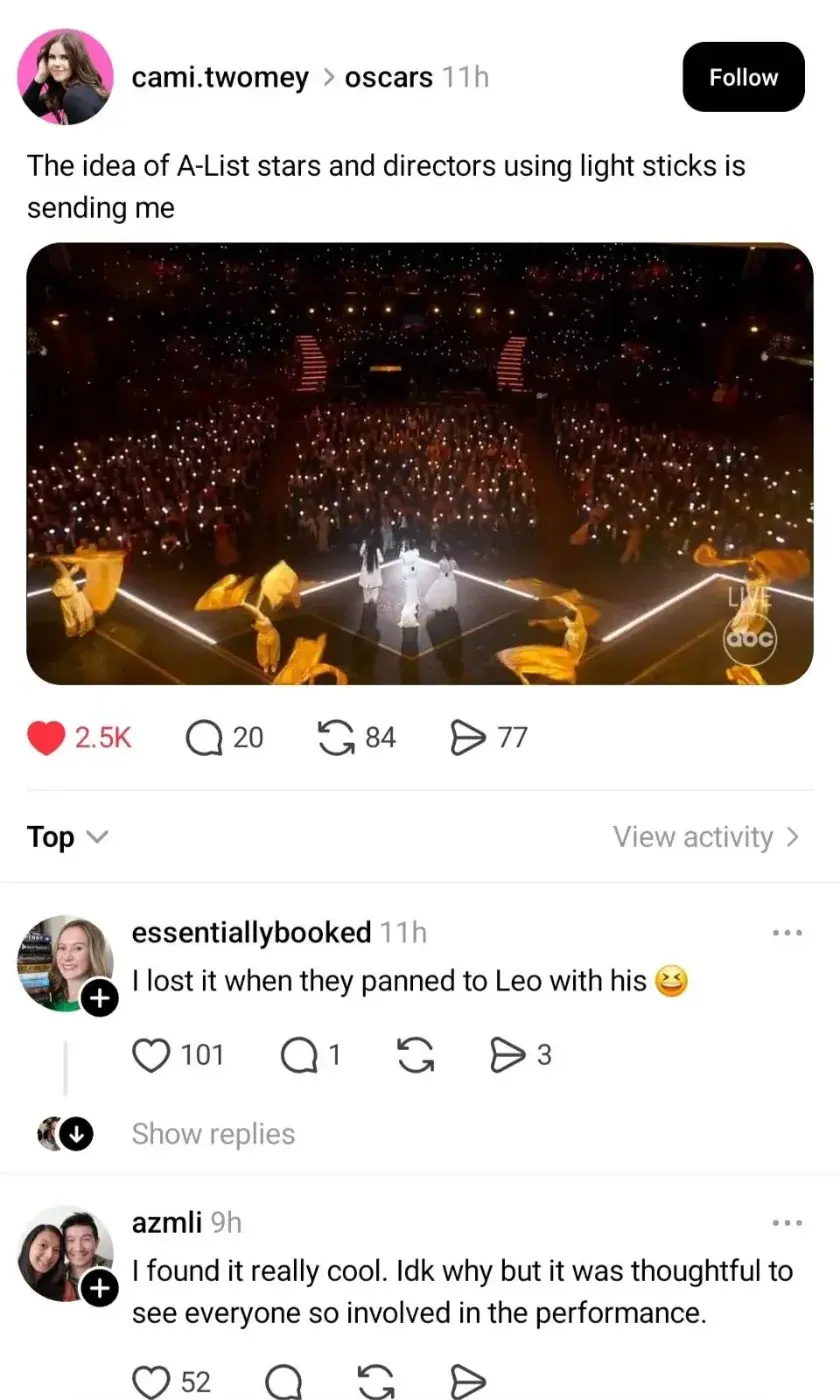Follow azmli via avatar plus badge
The width and height of the screenshot is (840, 1400).
point(99,1290)
